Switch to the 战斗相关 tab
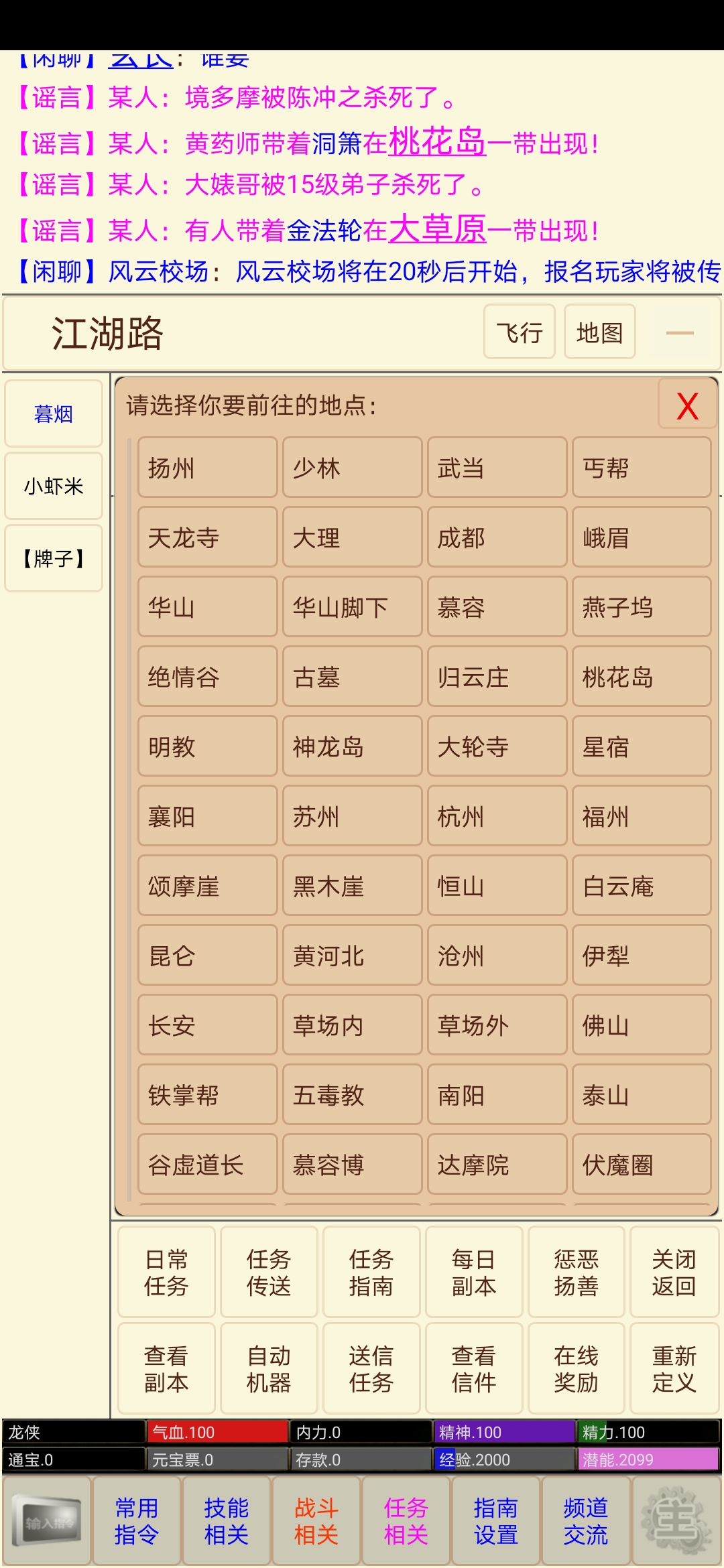Viewport: 724px width, 1568px height. tap(316, 1521)
